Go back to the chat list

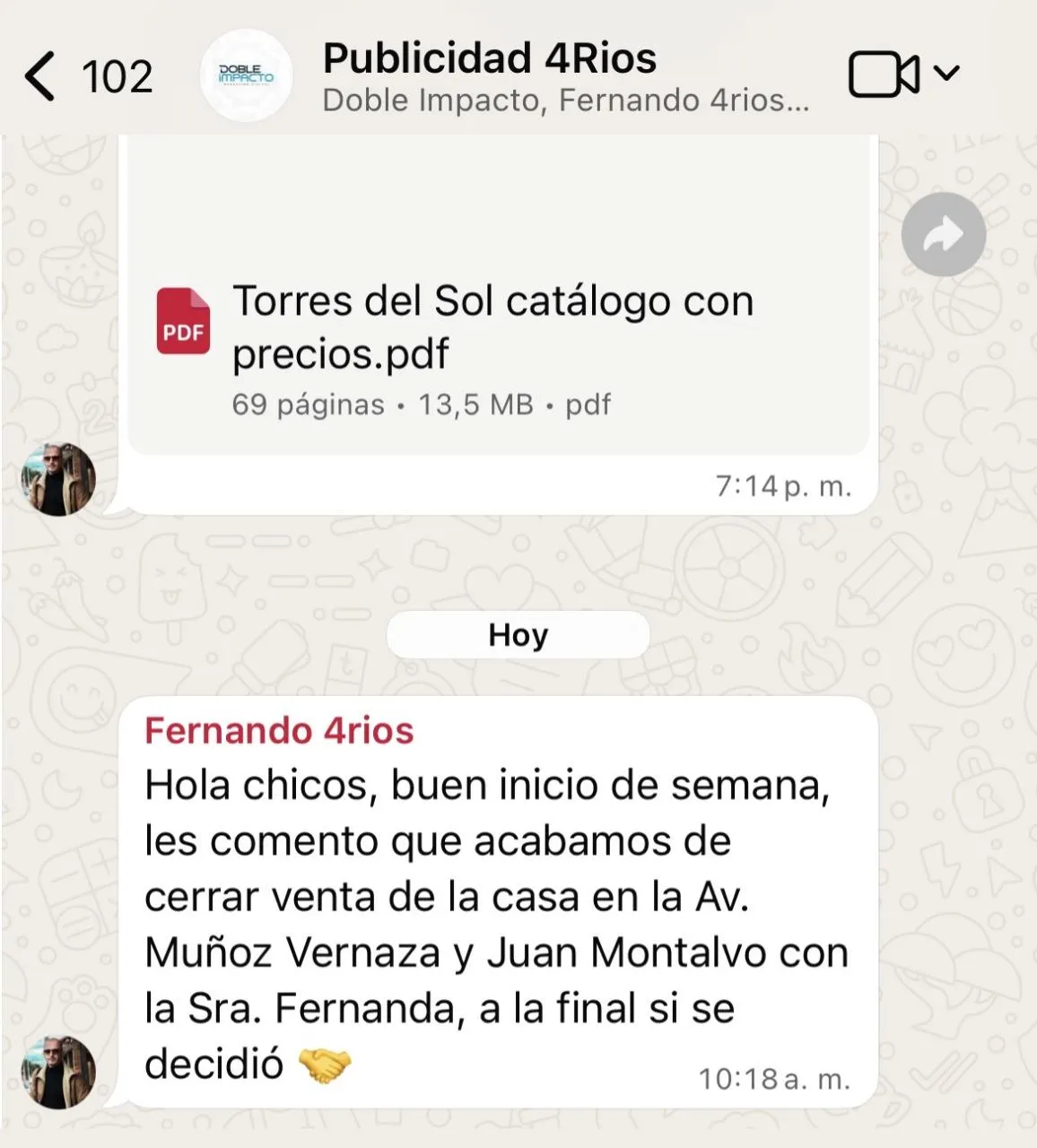(41, 75)
